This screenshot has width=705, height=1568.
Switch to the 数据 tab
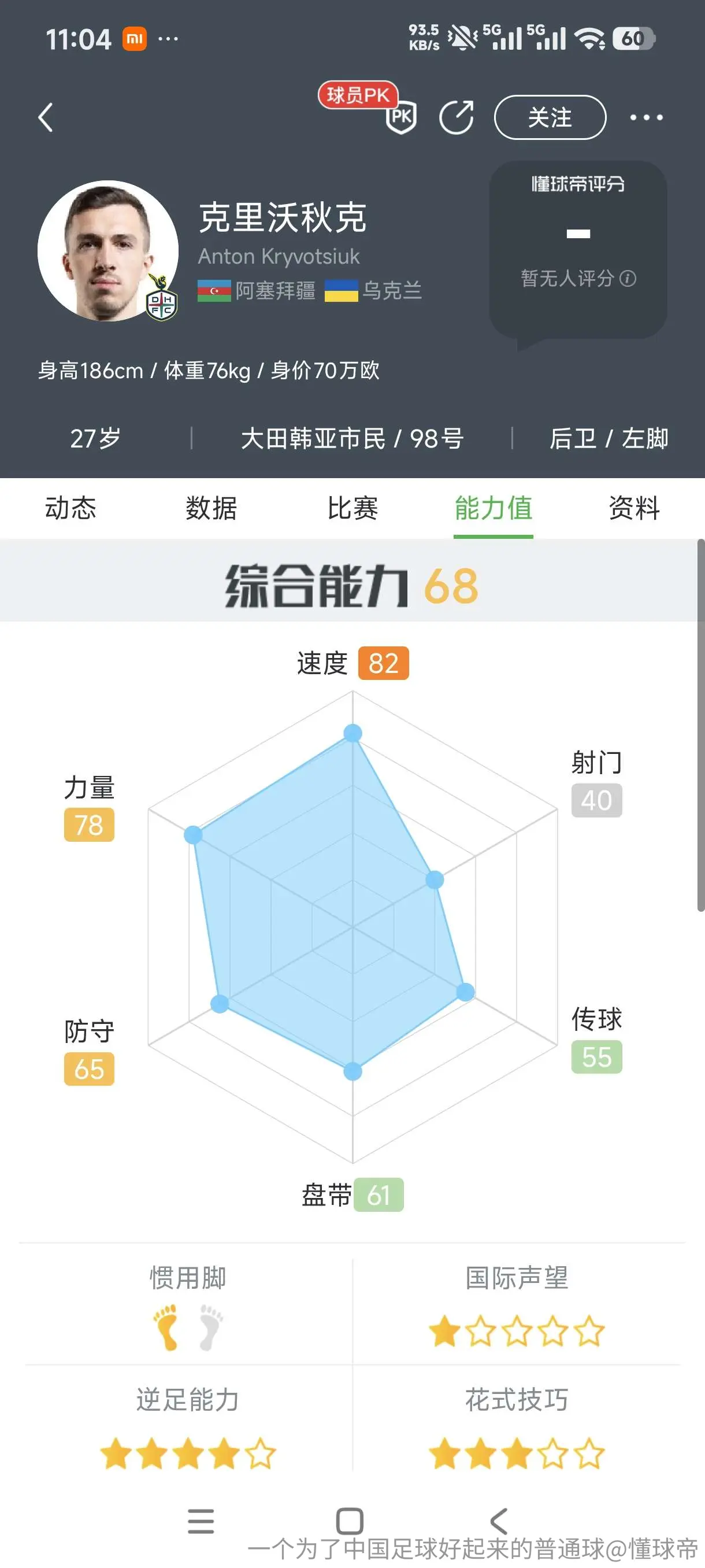pos(211,508)
